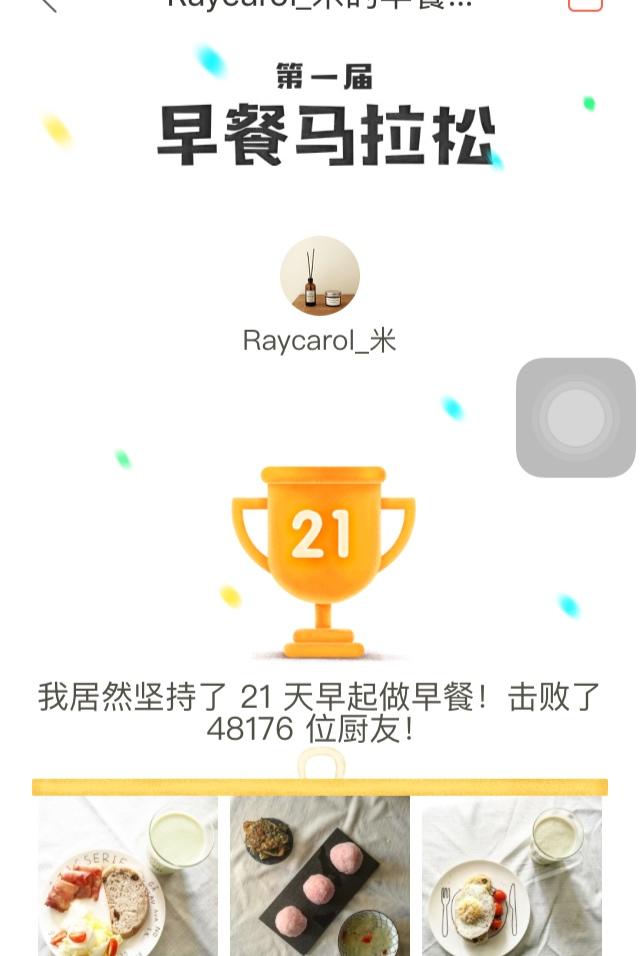
Task: Open the fried egg breakfast photo
Action: coord(512,876)
